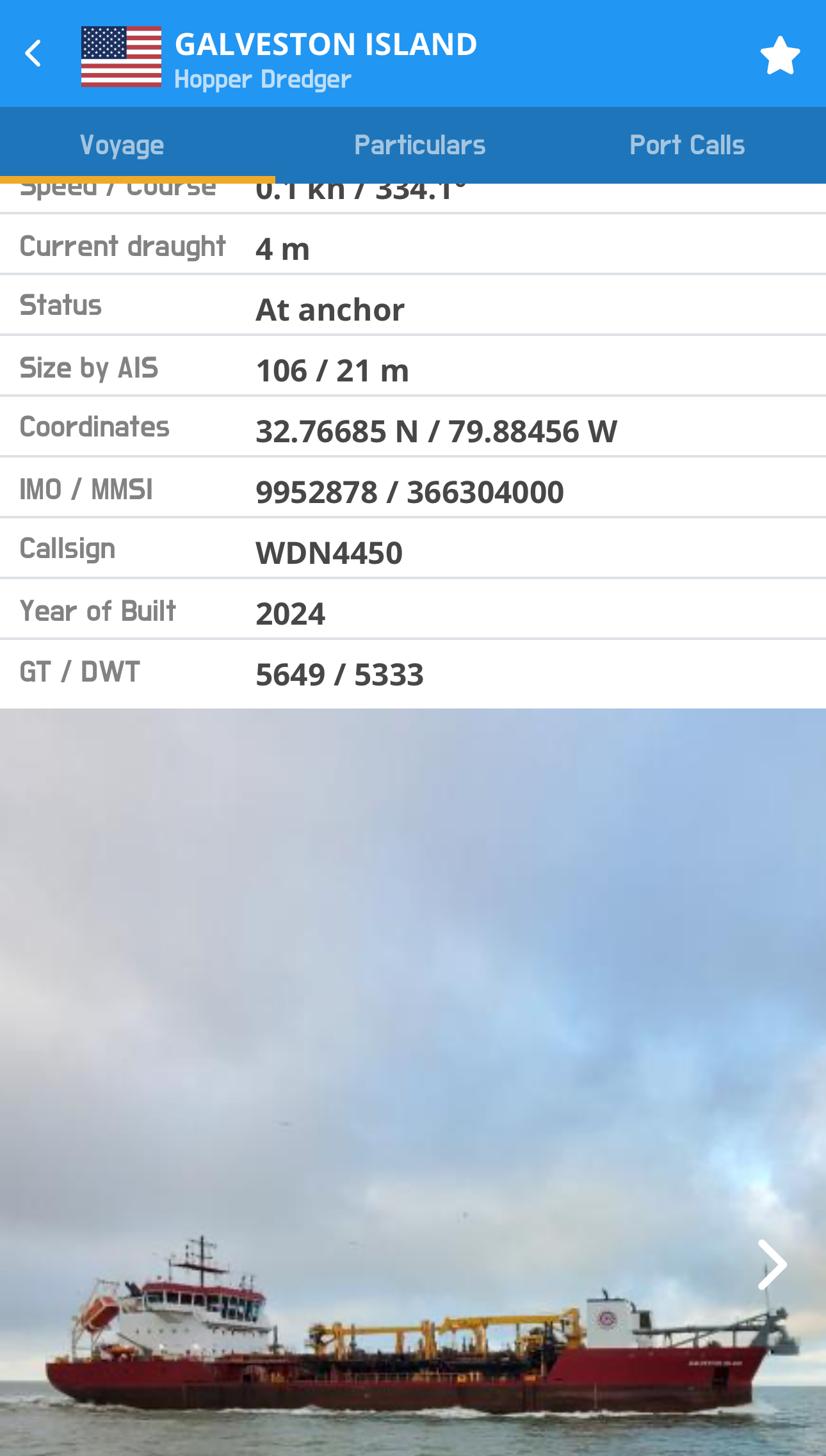
Task: Switch to the Particulars tab
Action: click(x=419, y=145)
